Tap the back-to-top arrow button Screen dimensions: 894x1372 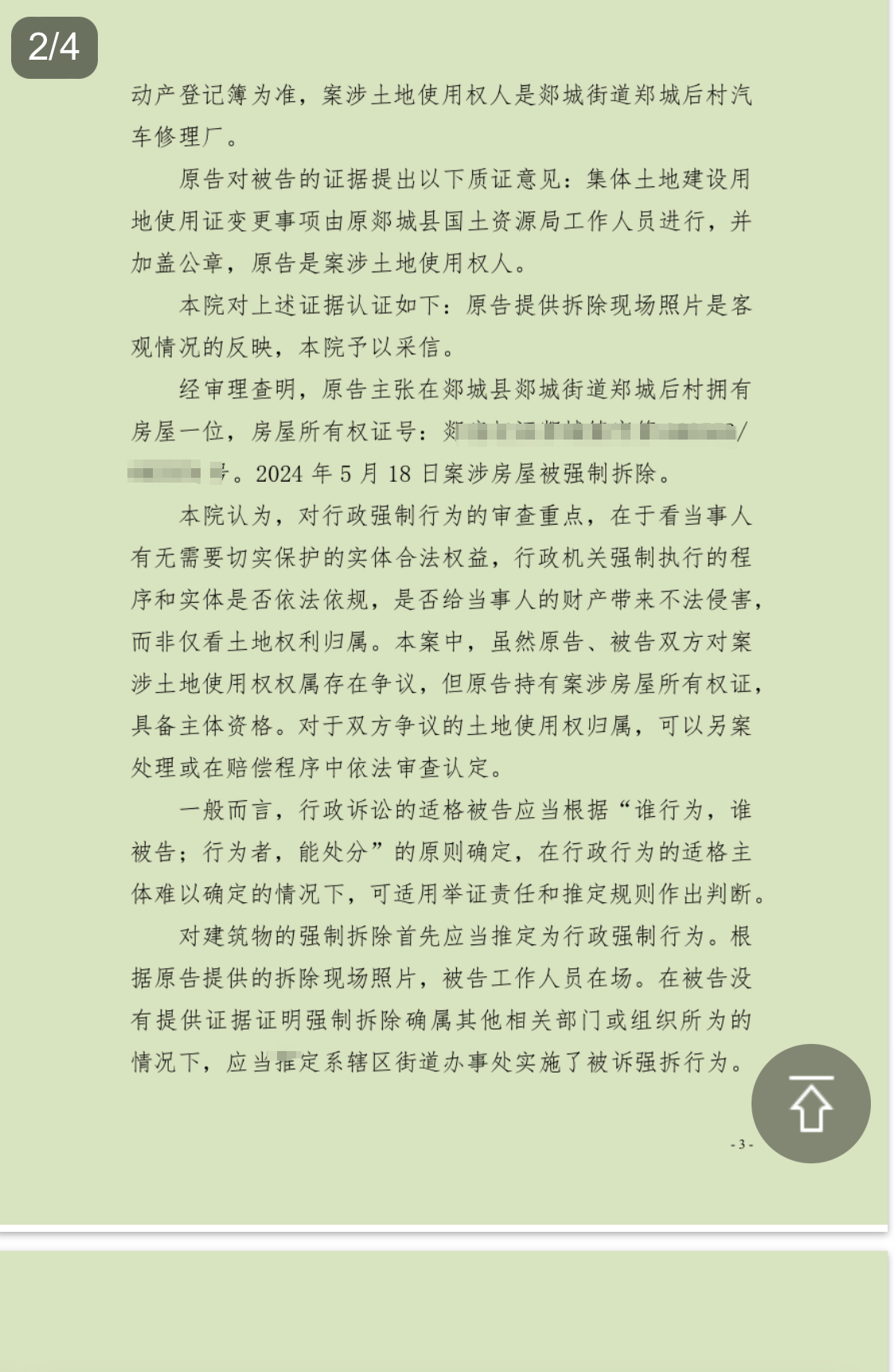[x=810, y=1103]
